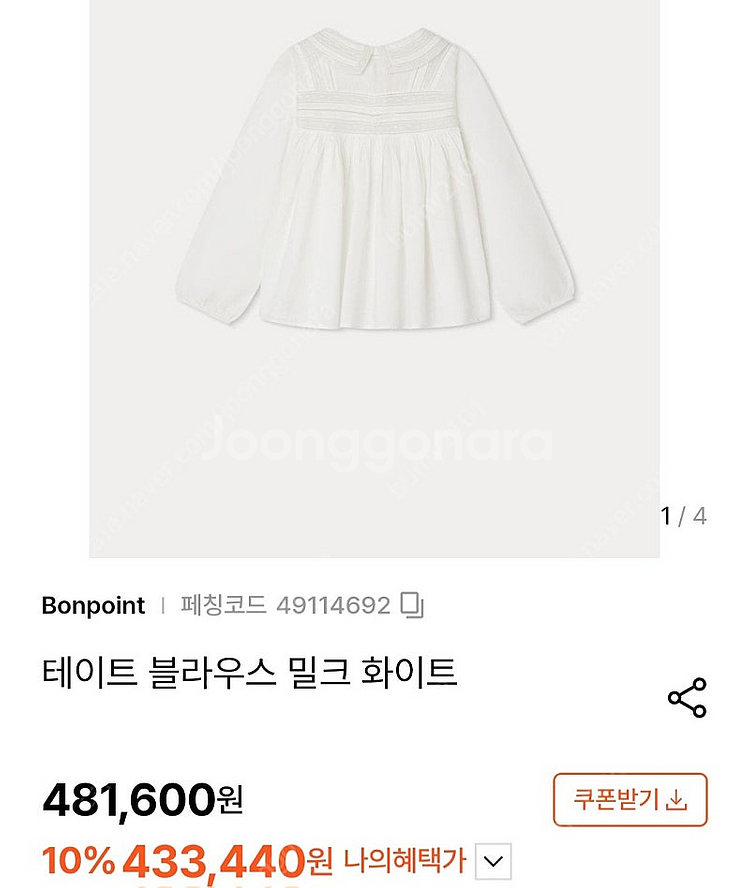750x888 pixels.
Task: Open the Bonpoint brand page
Action: (x=93, y=606)
